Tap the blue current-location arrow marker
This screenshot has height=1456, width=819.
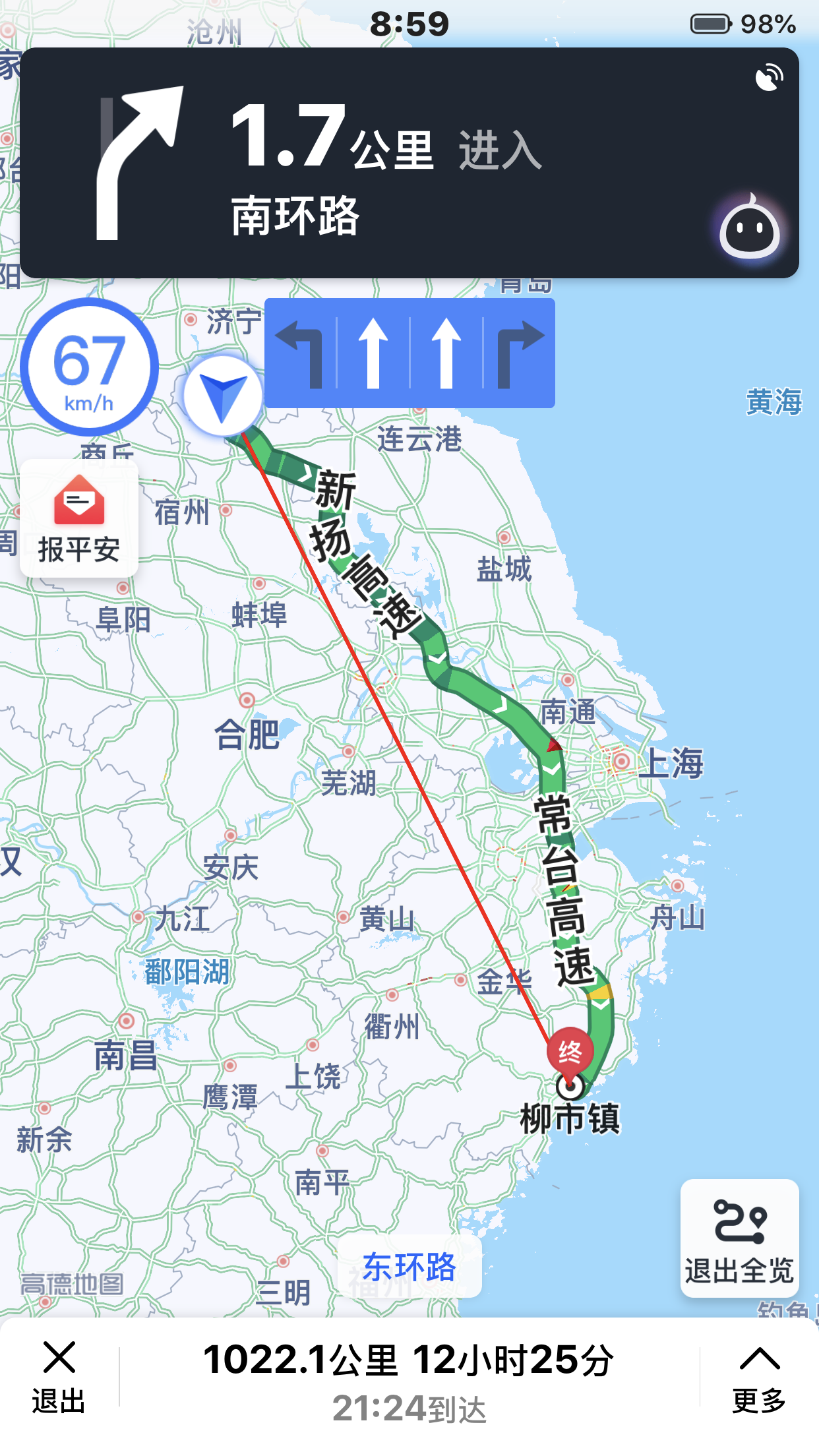coord(223,396)
